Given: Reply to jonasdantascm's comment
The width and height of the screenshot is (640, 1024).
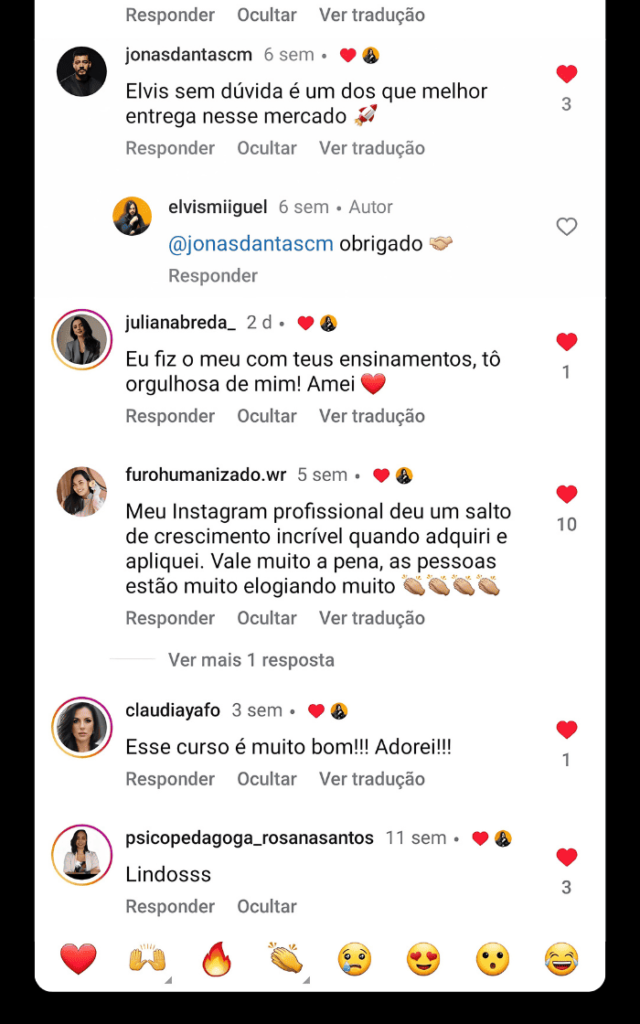Looking at the screenshot, I should [x=170, y=148].
